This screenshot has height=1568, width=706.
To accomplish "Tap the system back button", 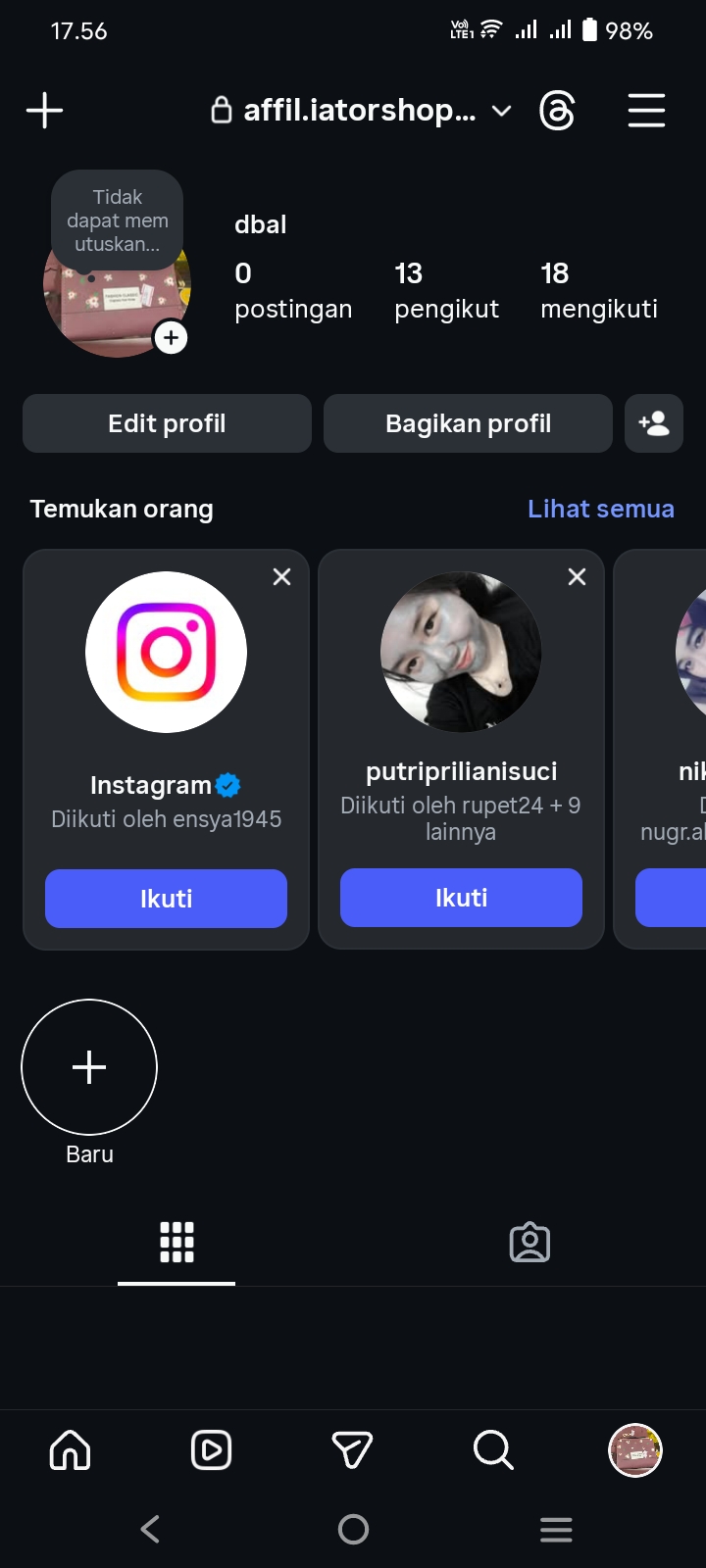I will point(150,1529).
